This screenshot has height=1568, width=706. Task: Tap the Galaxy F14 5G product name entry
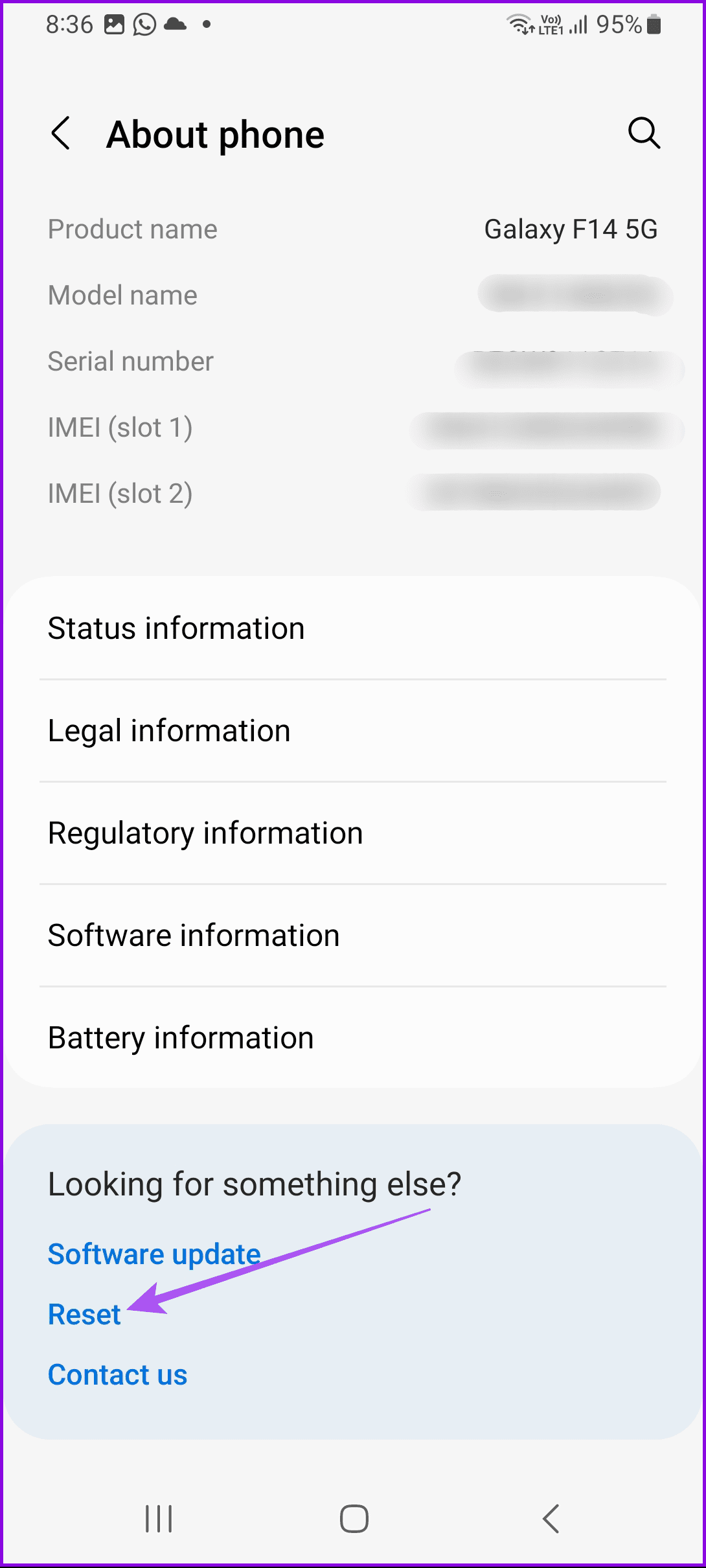click(x=571, y=229)
